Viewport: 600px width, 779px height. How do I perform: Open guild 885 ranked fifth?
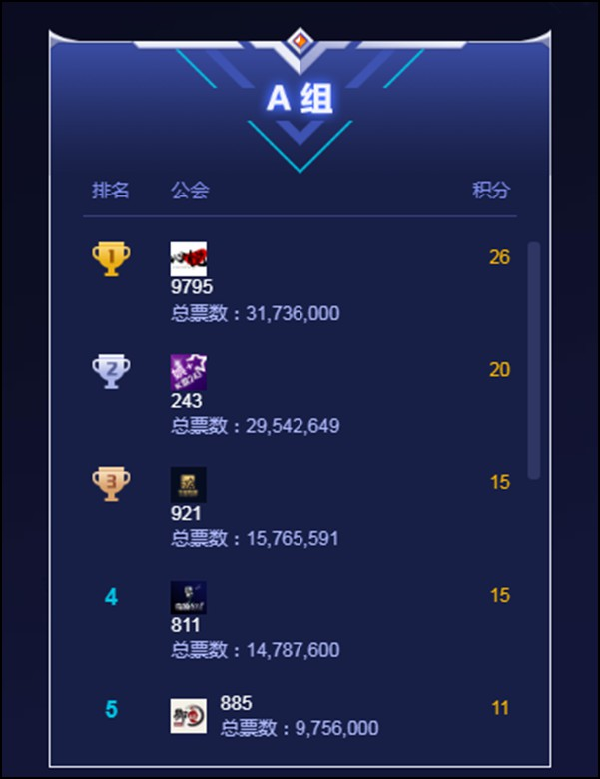pos(189,716)
